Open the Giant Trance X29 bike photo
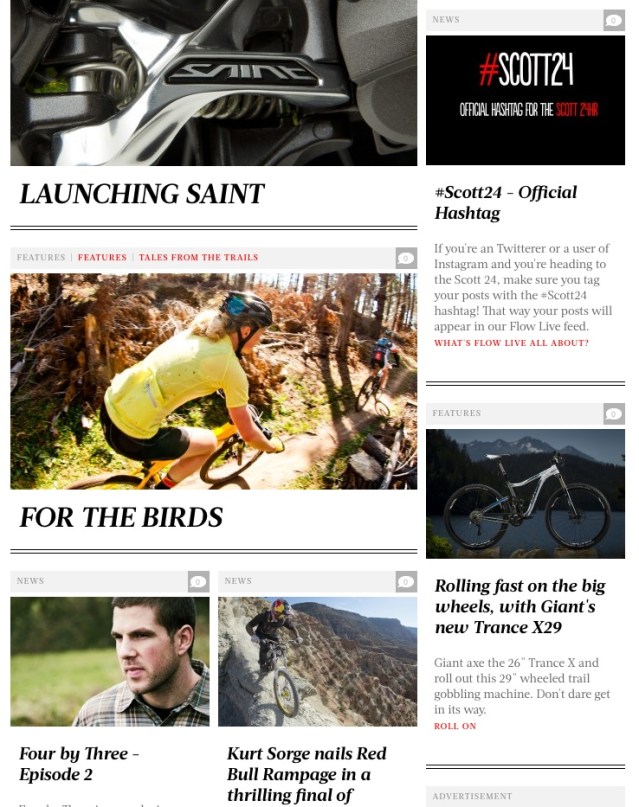639x807 pixels. (x=525, y=493)
